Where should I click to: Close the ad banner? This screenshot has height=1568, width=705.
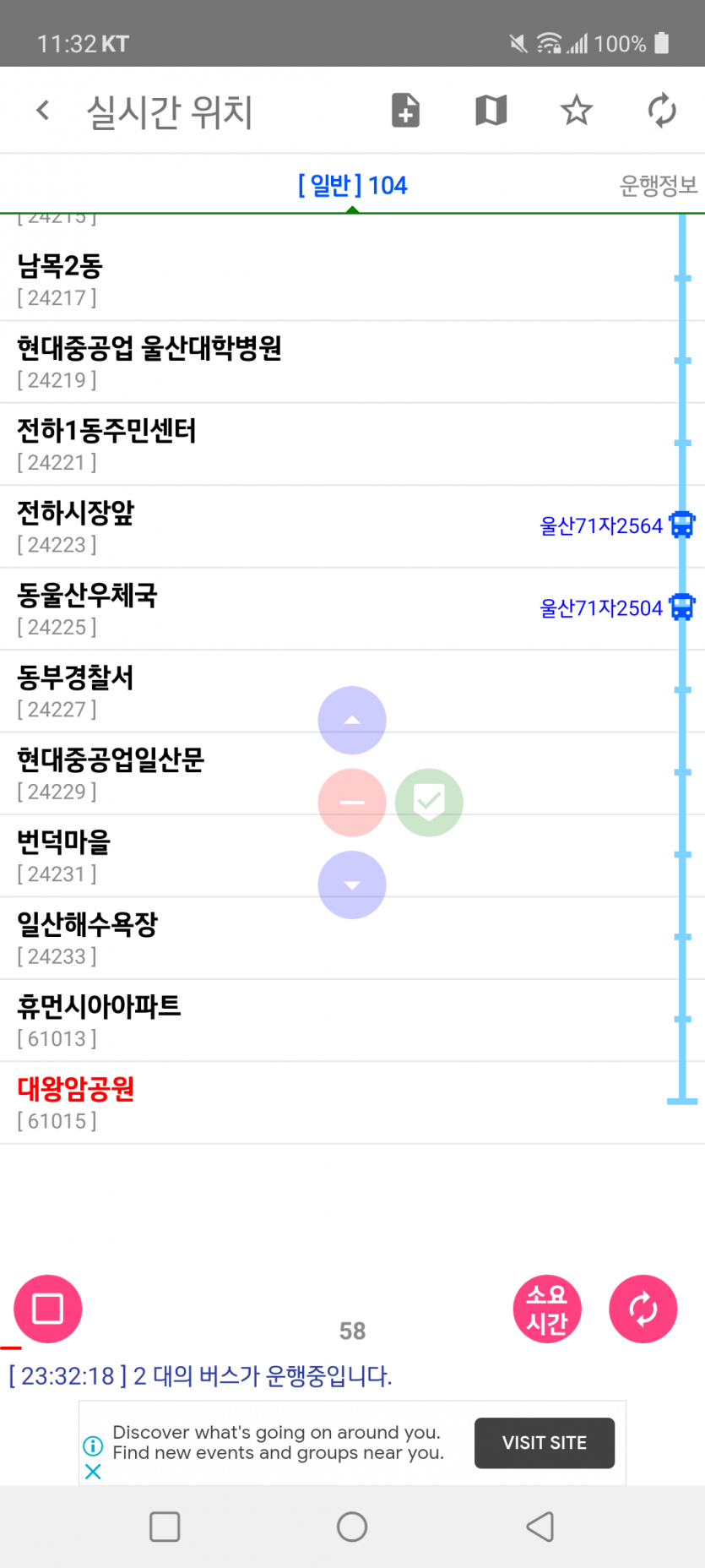click(93, 1472)
